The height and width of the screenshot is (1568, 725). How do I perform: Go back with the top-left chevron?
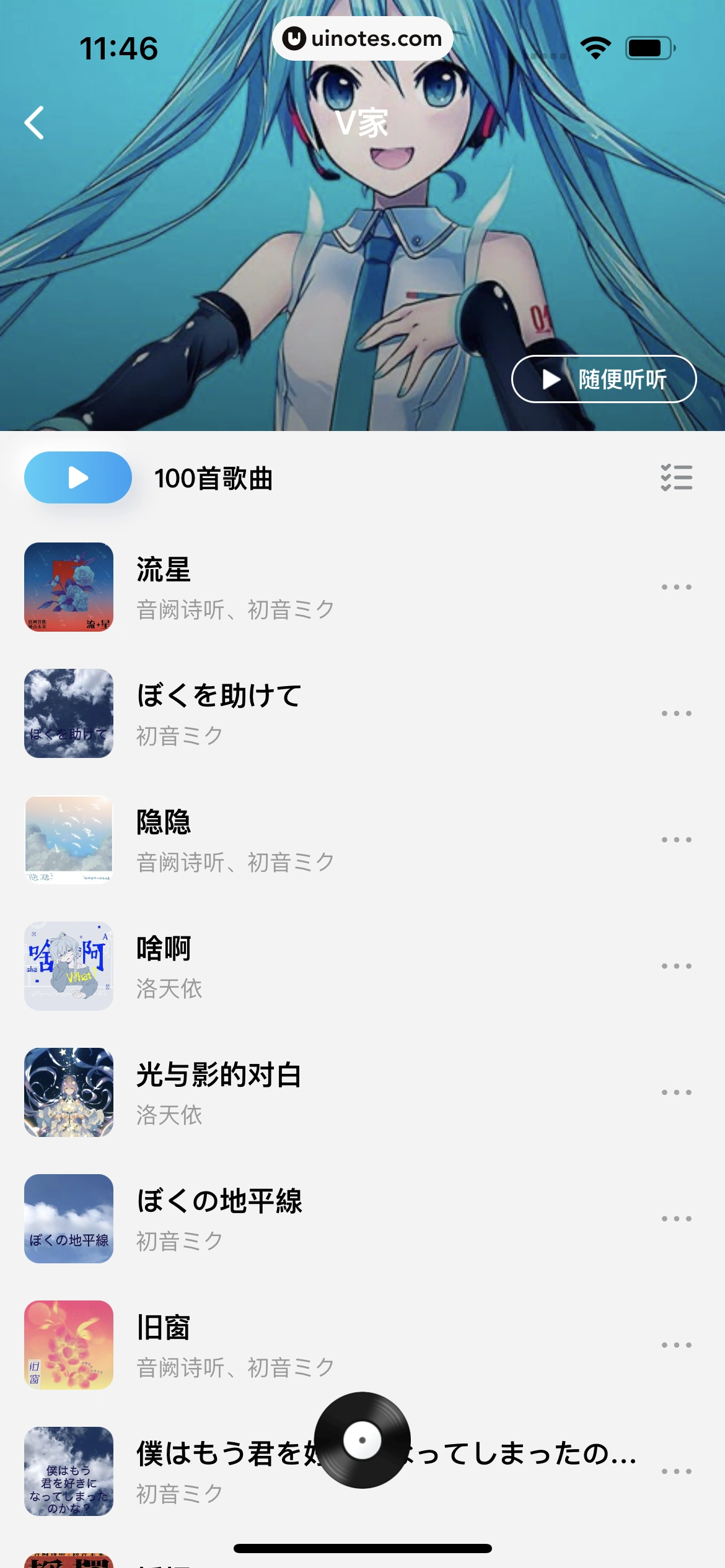point(34,123)
